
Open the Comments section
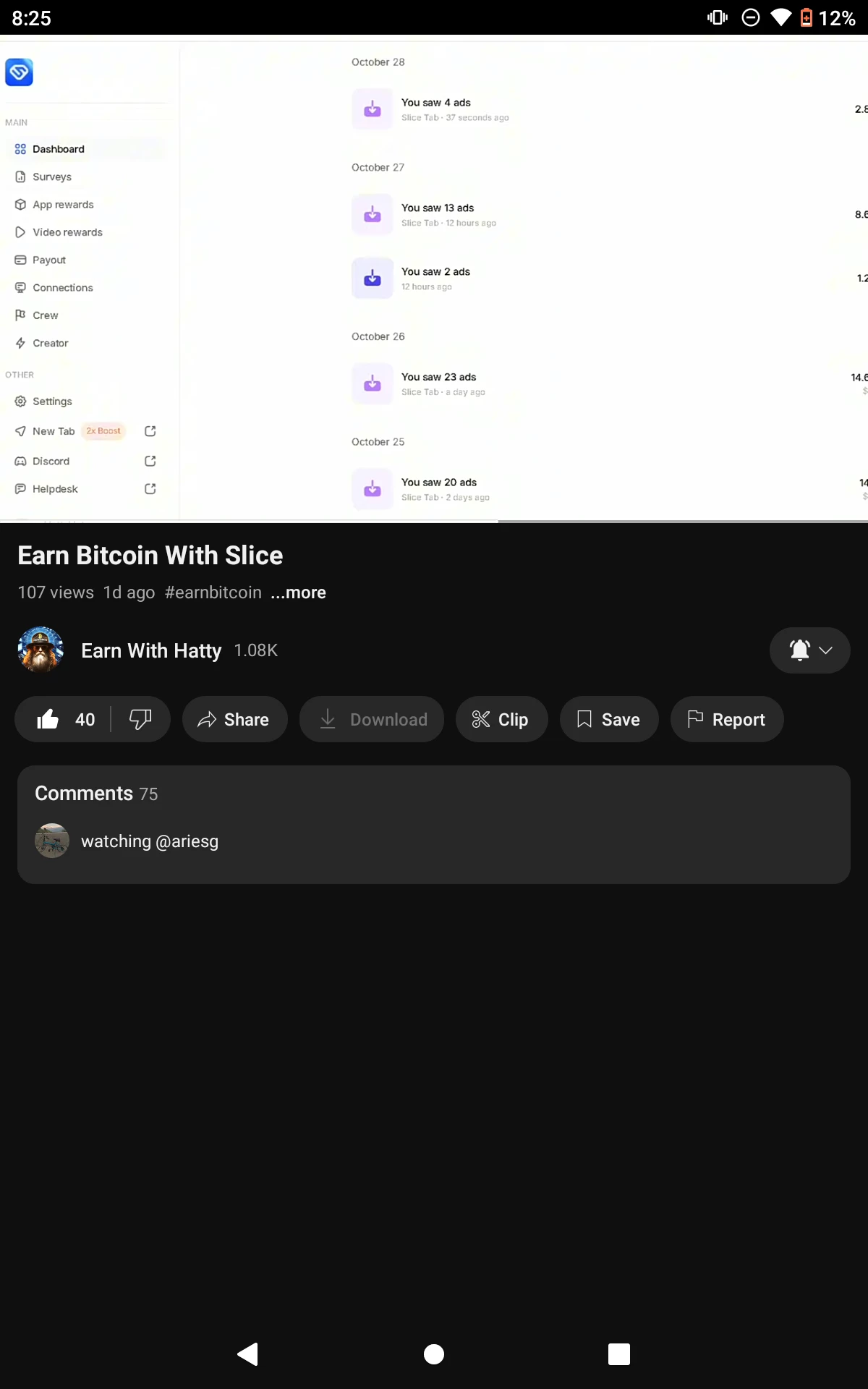coord(434,825)
